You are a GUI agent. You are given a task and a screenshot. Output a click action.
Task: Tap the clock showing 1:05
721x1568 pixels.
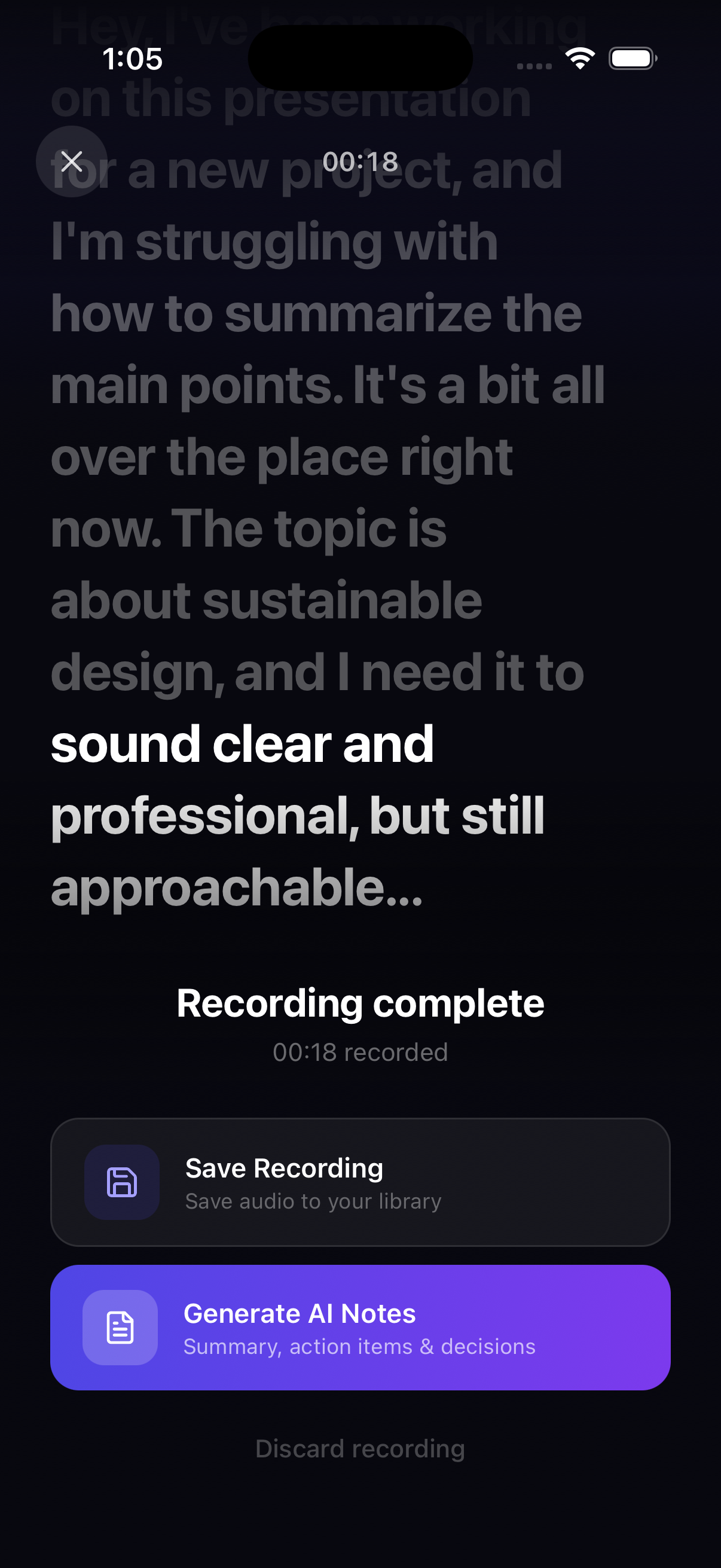[132, 60]
